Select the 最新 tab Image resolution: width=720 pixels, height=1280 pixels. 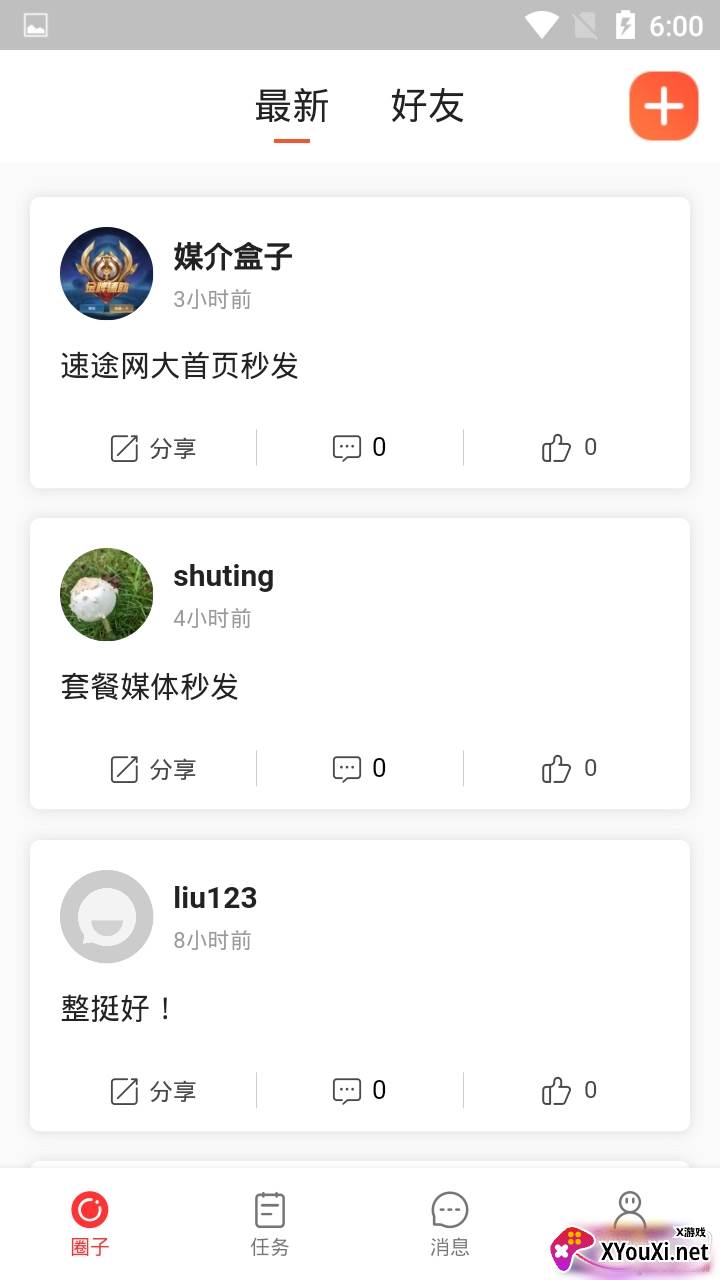tap(291, 106)
